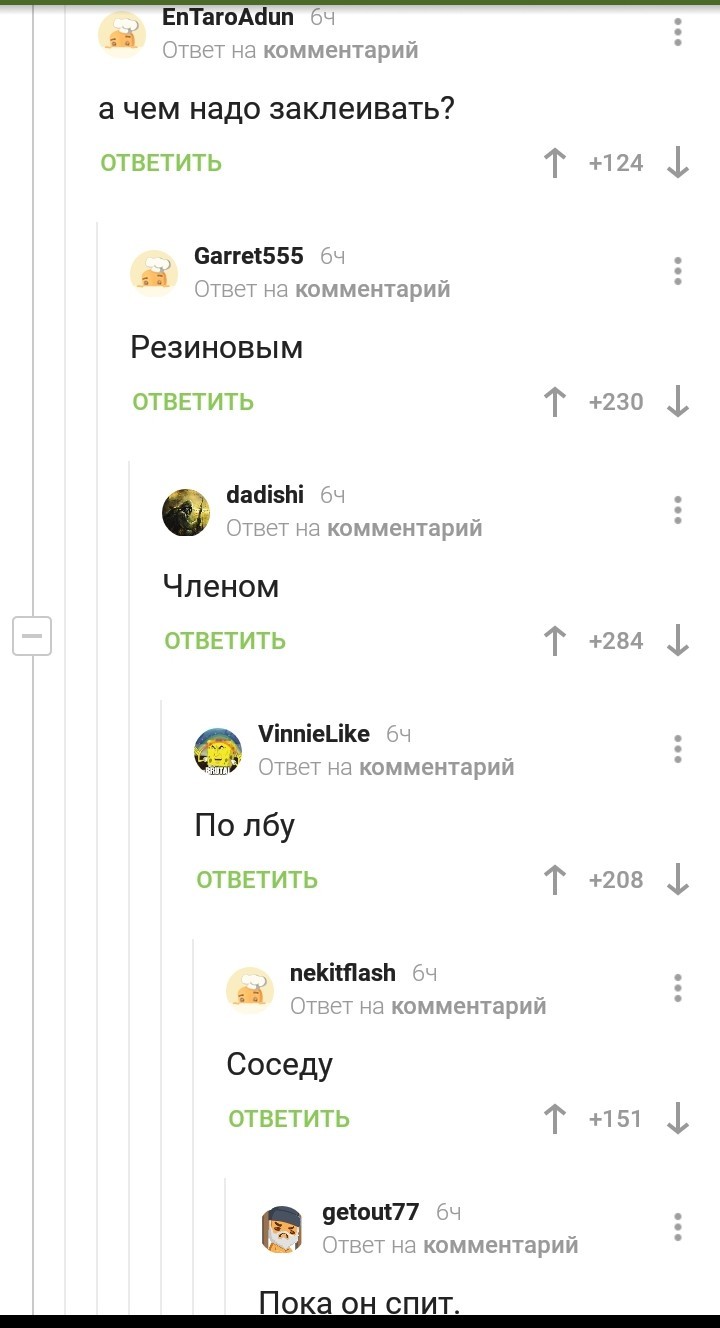Reply to Garret555's comment
This screenshot has height=1328, width=720.
point(193,402)
